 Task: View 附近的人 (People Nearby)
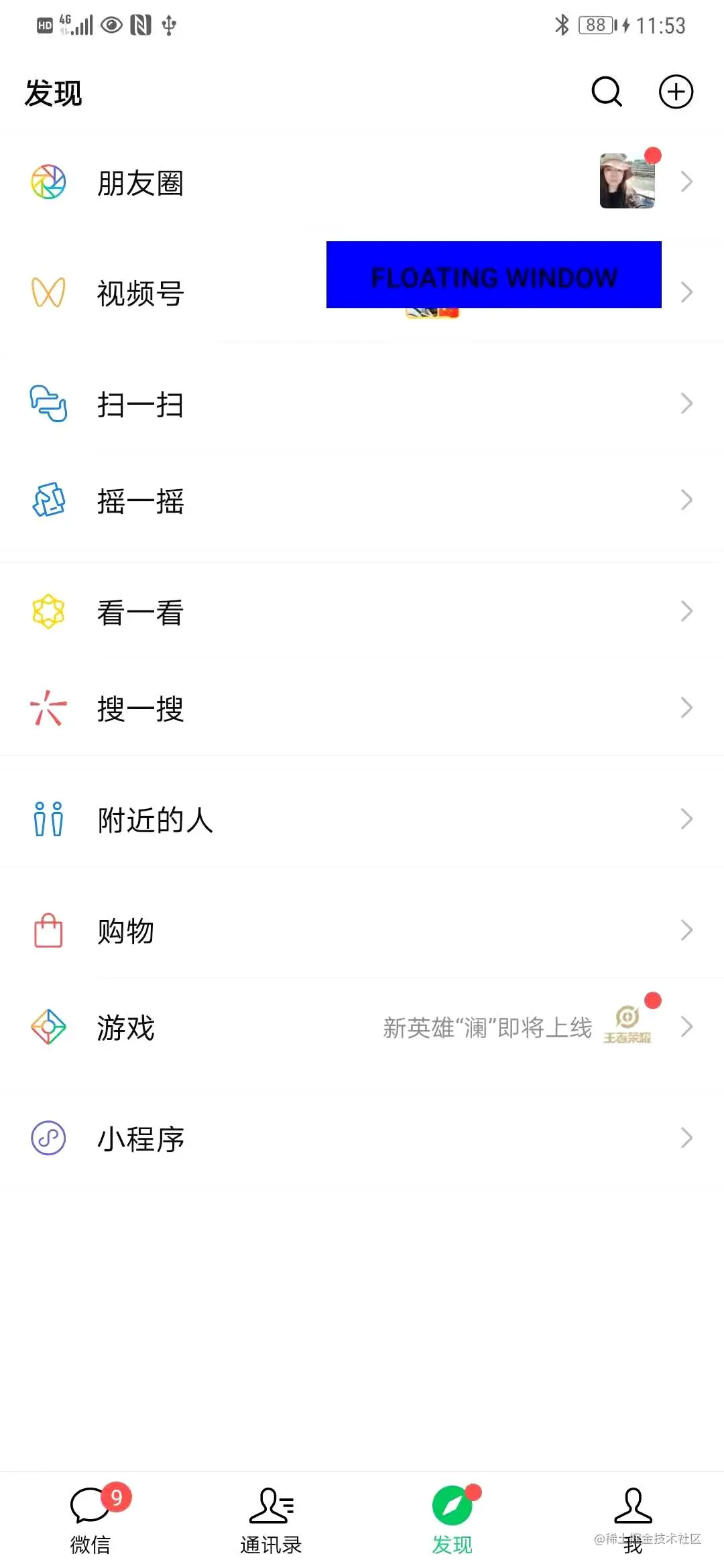(x=156, y=820)
